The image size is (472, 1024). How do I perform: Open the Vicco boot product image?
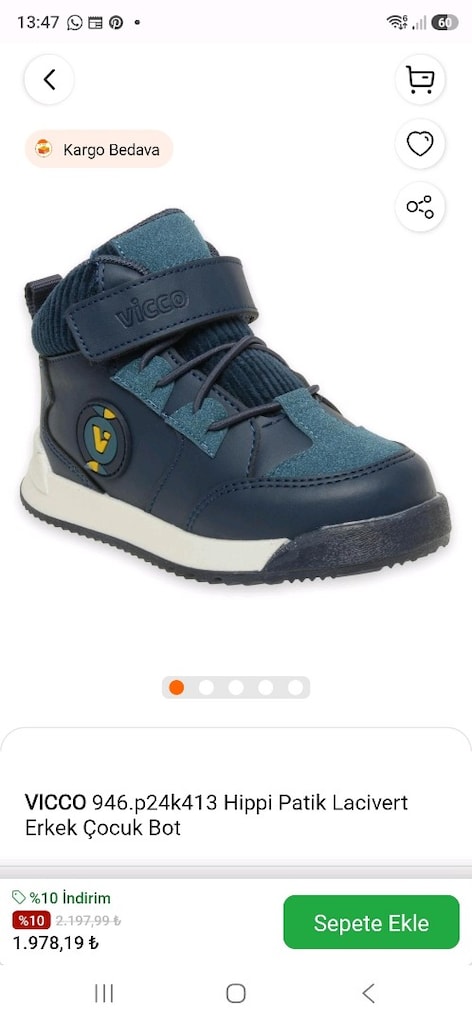[x=235, y=396]
